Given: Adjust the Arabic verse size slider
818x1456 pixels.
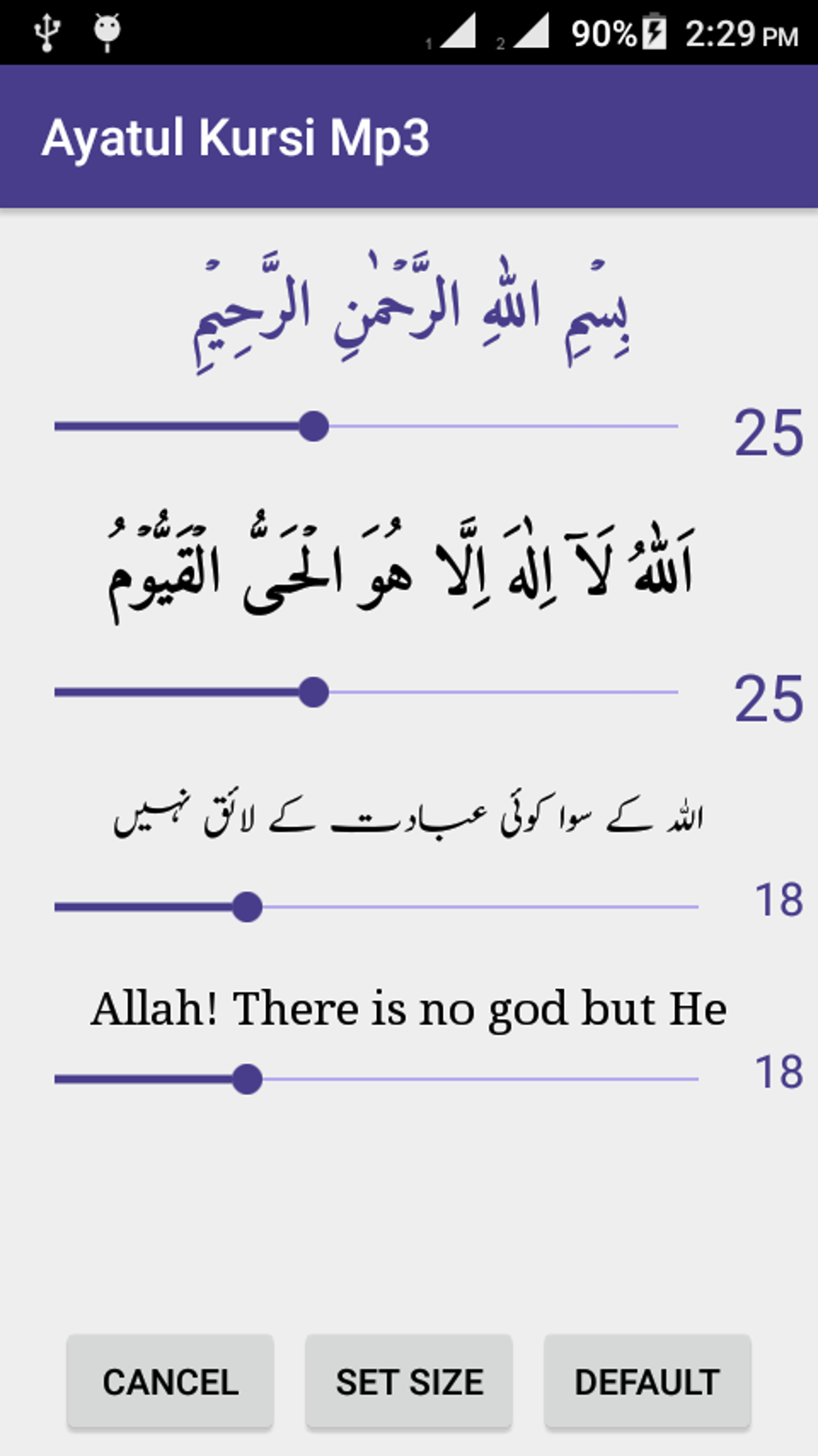Looking at the screenshot, I should click(x=314, y=692).
